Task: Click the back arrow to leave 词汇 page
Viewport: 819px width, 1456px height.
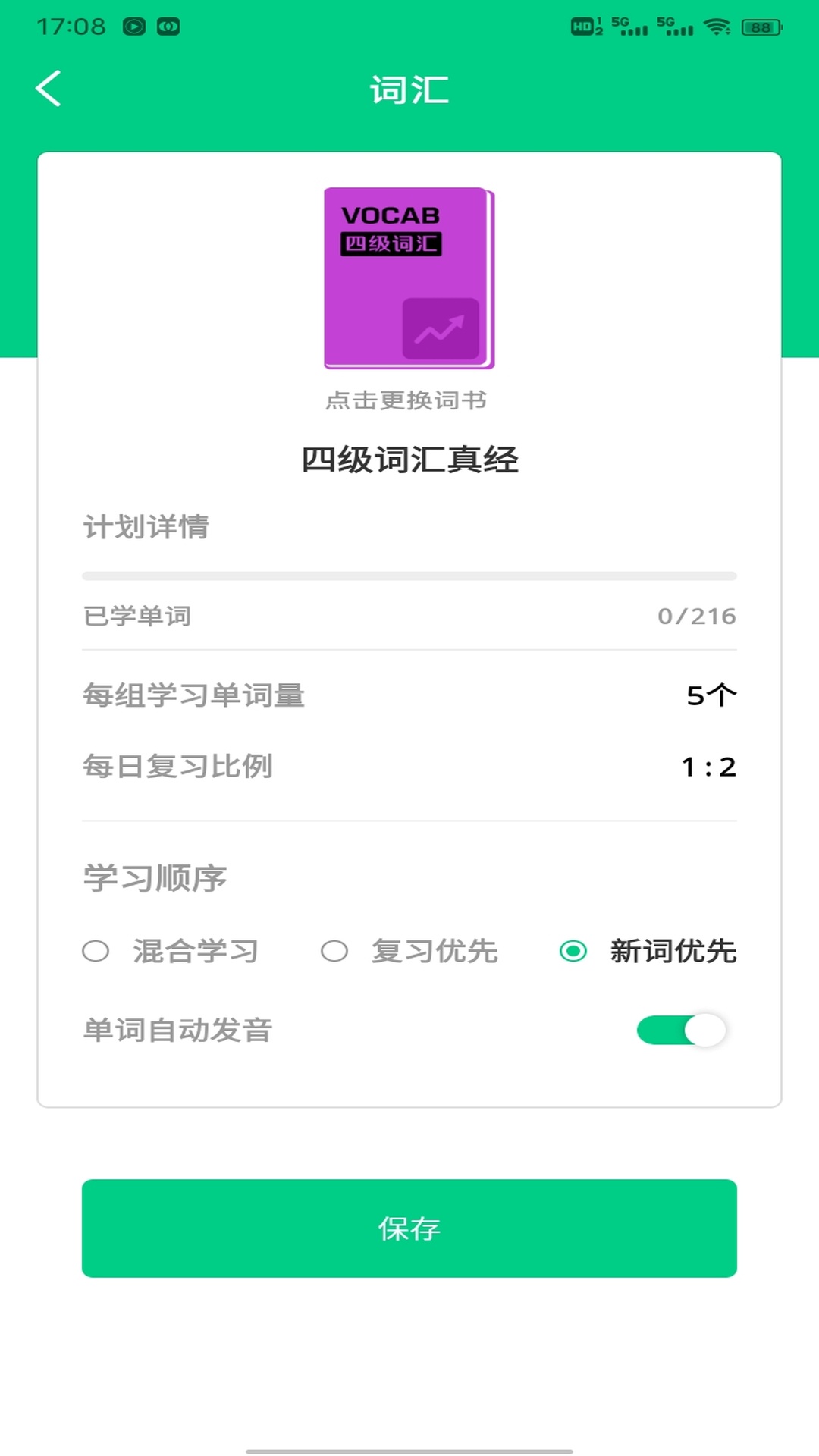Action: [49, 89]
